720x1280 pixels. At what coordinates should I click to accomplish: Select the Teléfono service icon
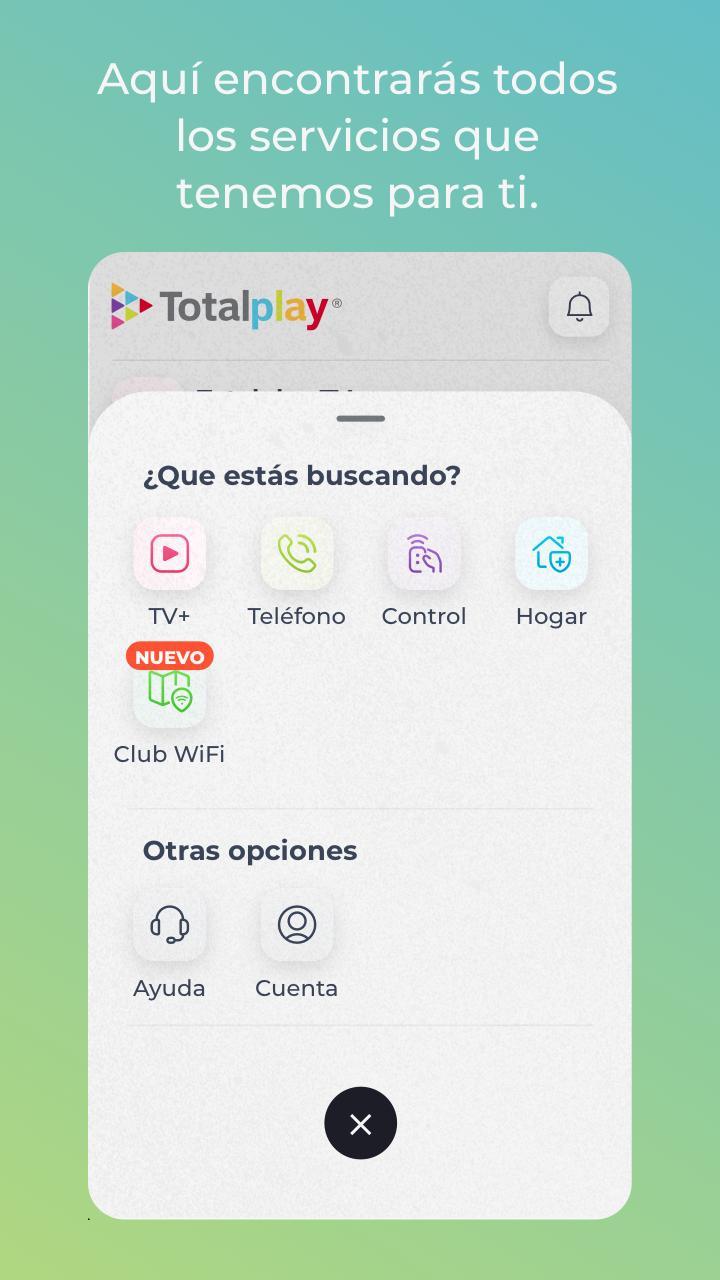click(x=296, y=553)
